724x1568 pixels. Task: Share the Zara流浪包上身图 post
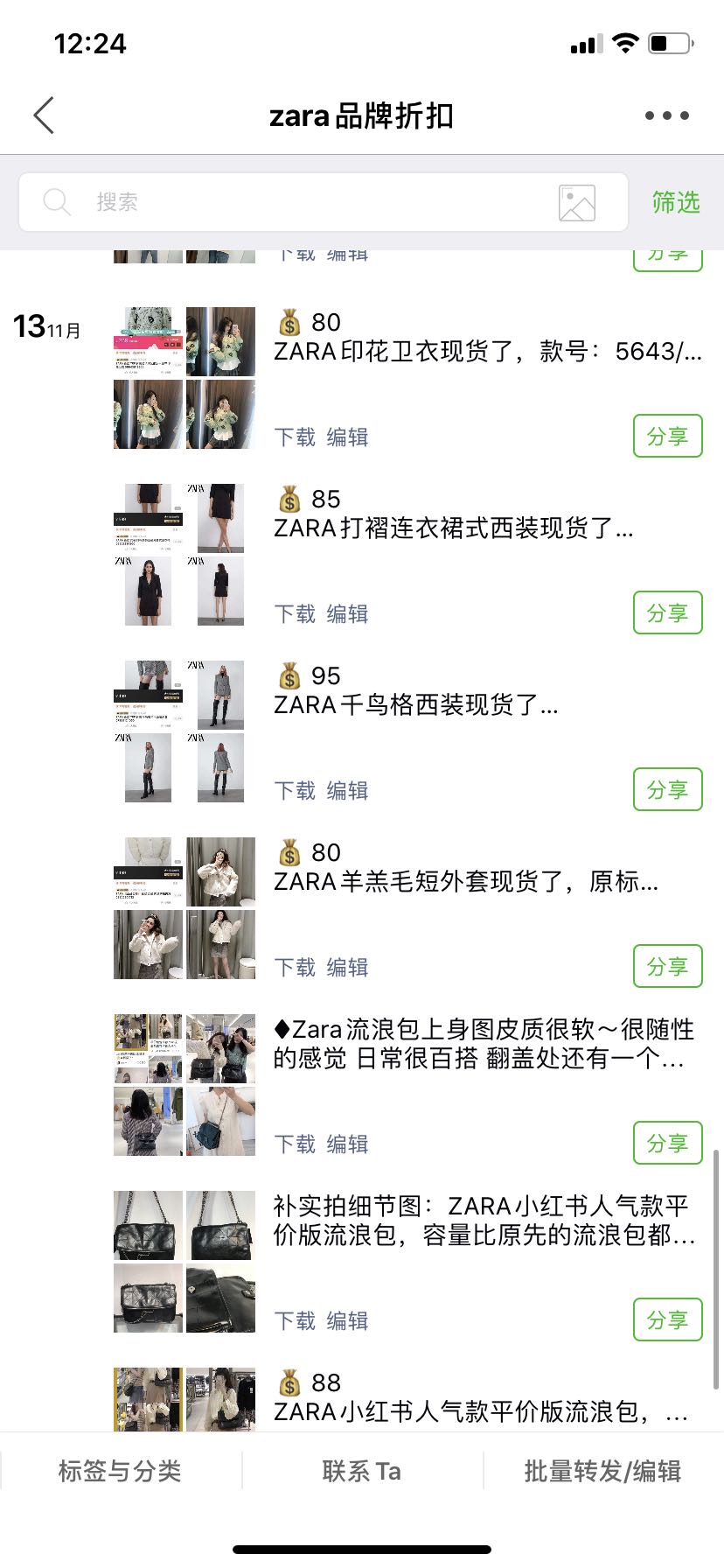(668, 1143)
